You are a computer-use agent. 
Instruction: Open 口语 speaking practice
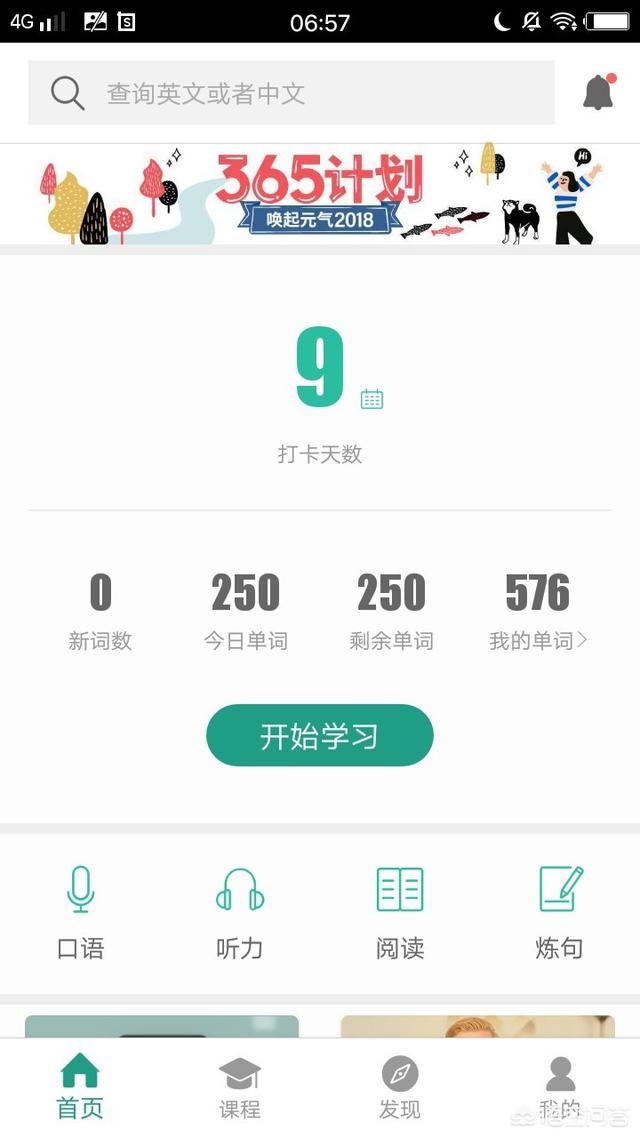click(x=80, y=911)
